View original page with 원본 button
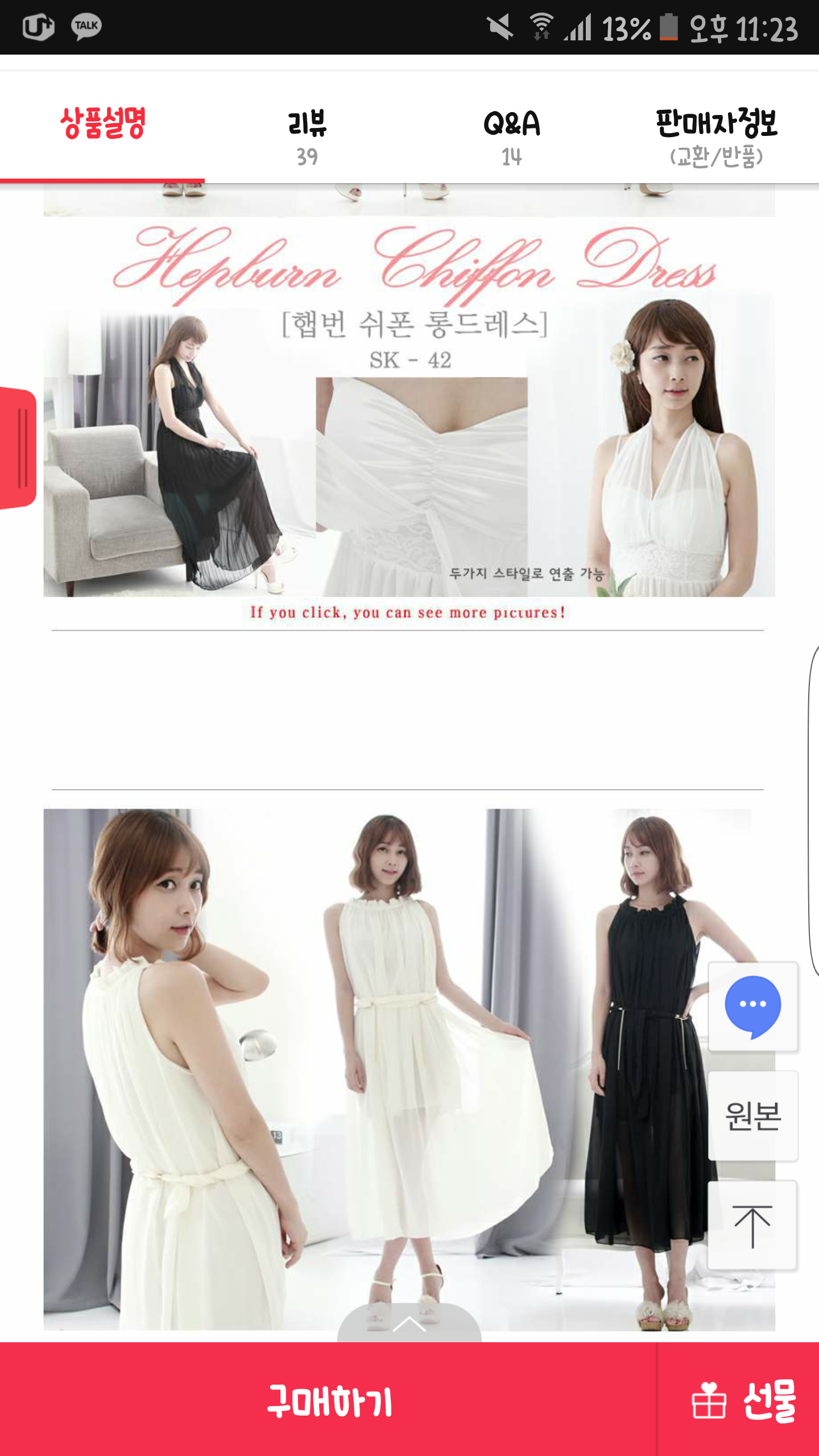The height and width of the screenshot is (1456, 819). pos(752,1116)
